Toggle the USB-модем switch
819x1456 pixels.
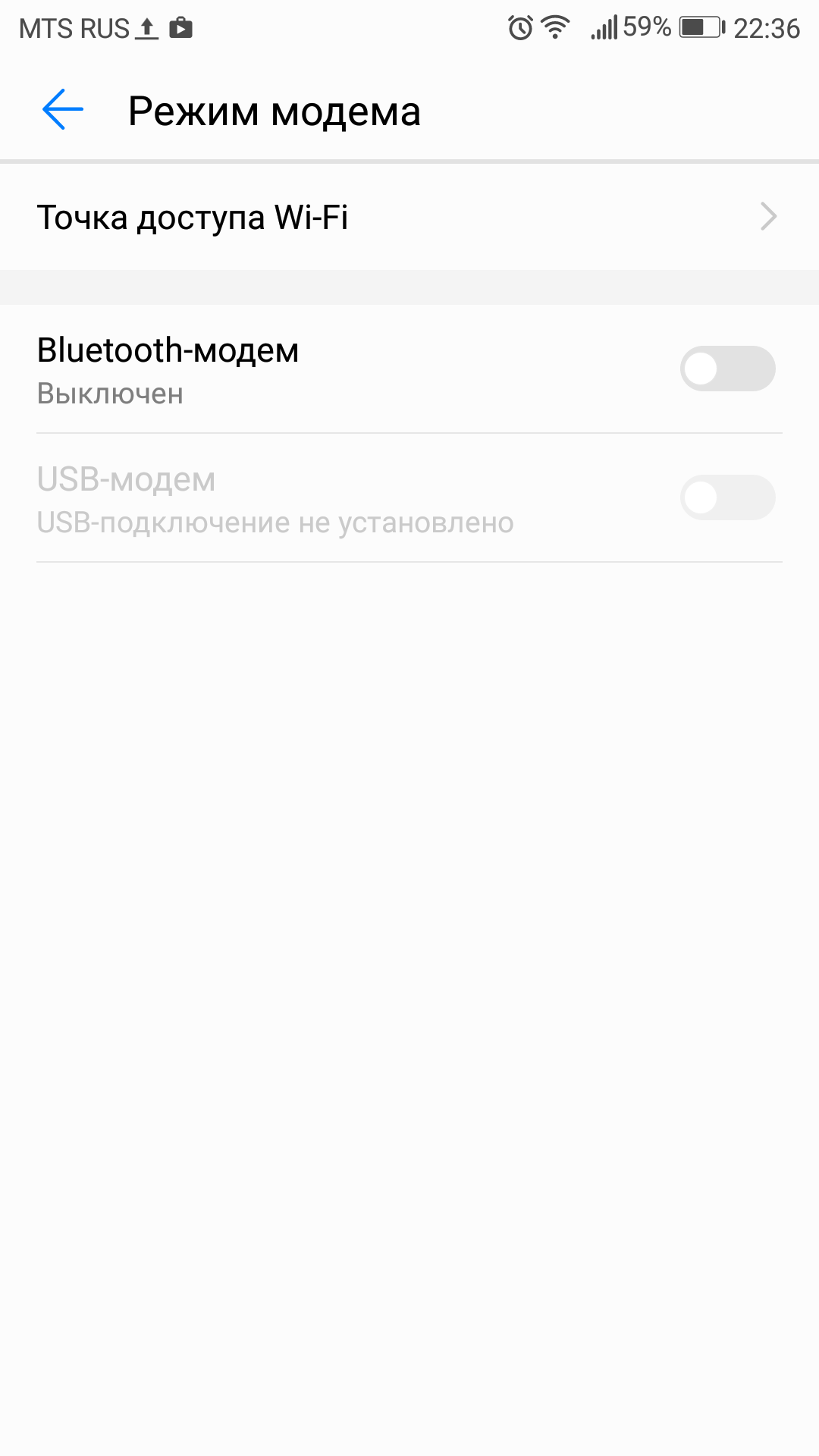pyautogui.click(x=727, y=497)
